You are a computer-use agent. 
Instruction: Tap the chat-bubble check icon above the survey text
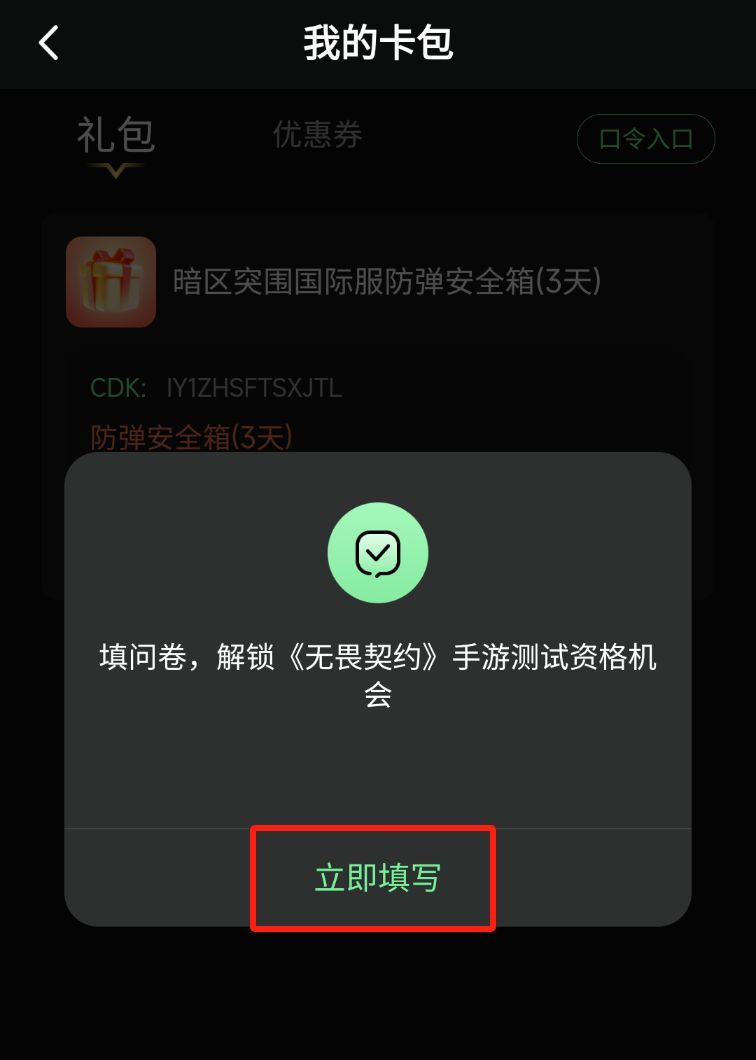point(378,552)
